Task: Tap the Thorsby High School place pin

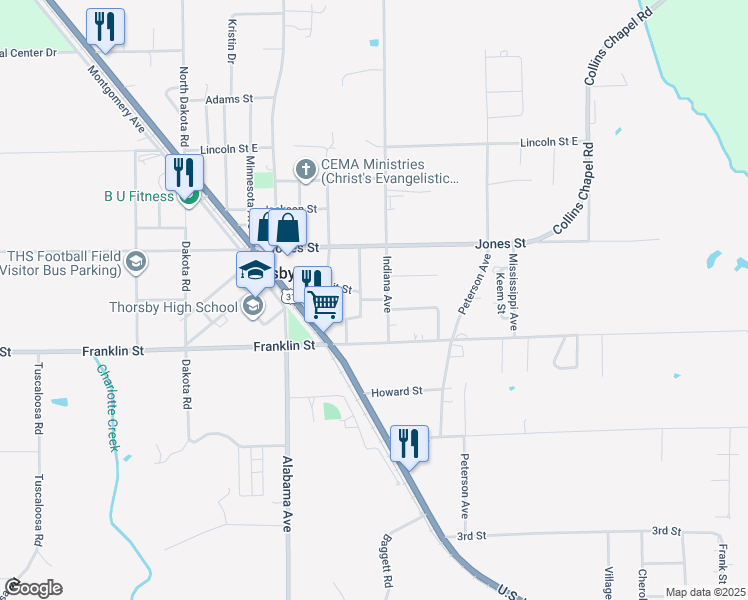Action: (x=253, y=307)
